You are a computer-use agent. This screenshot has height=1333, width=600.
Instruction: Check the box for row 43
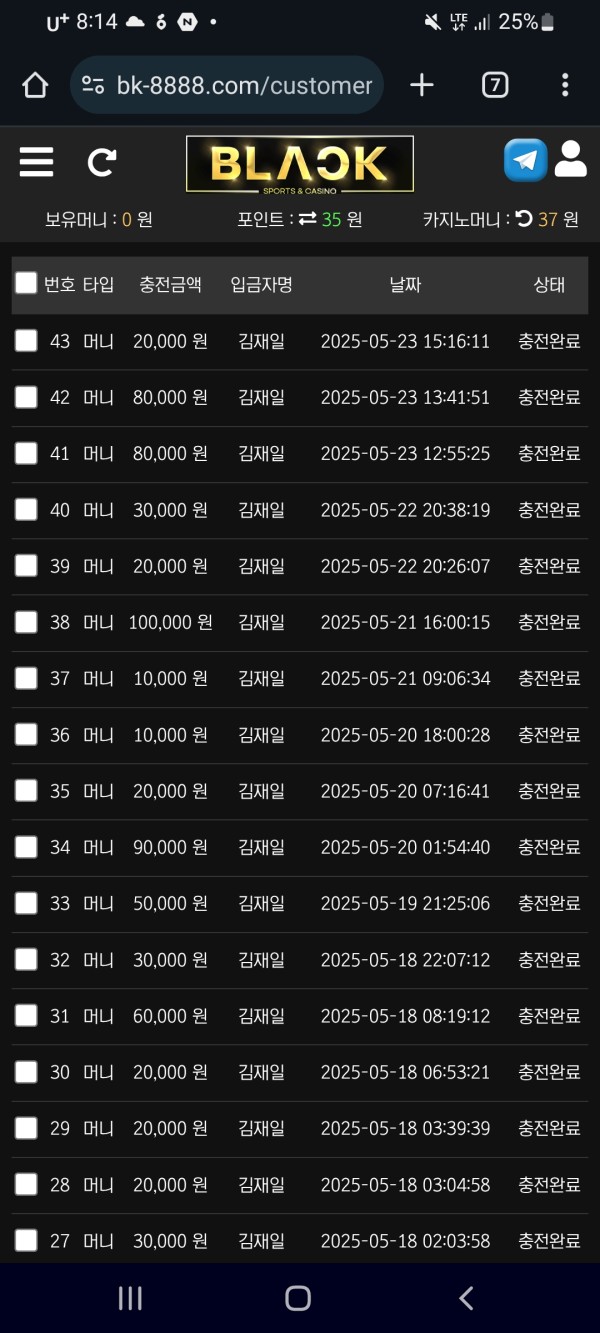26,341
